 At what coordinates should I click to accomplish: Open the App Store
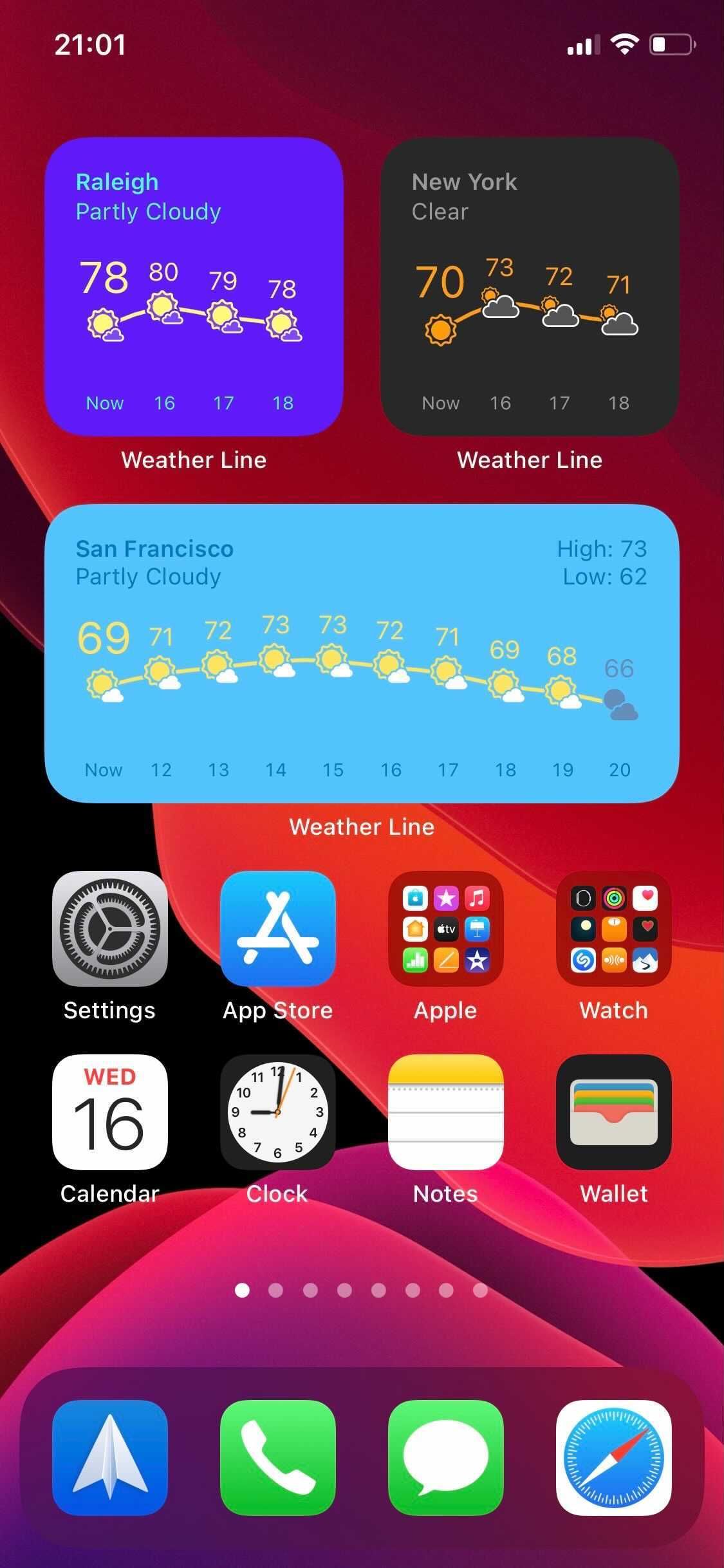278,928
